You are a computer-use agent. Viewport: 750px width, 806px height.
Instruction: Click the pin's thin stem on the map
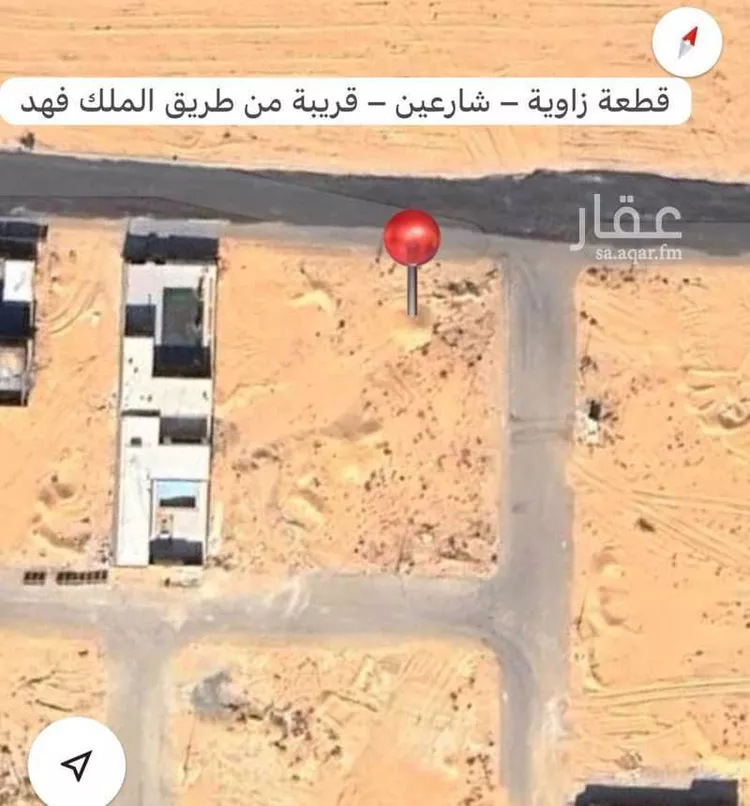point(411,290)
